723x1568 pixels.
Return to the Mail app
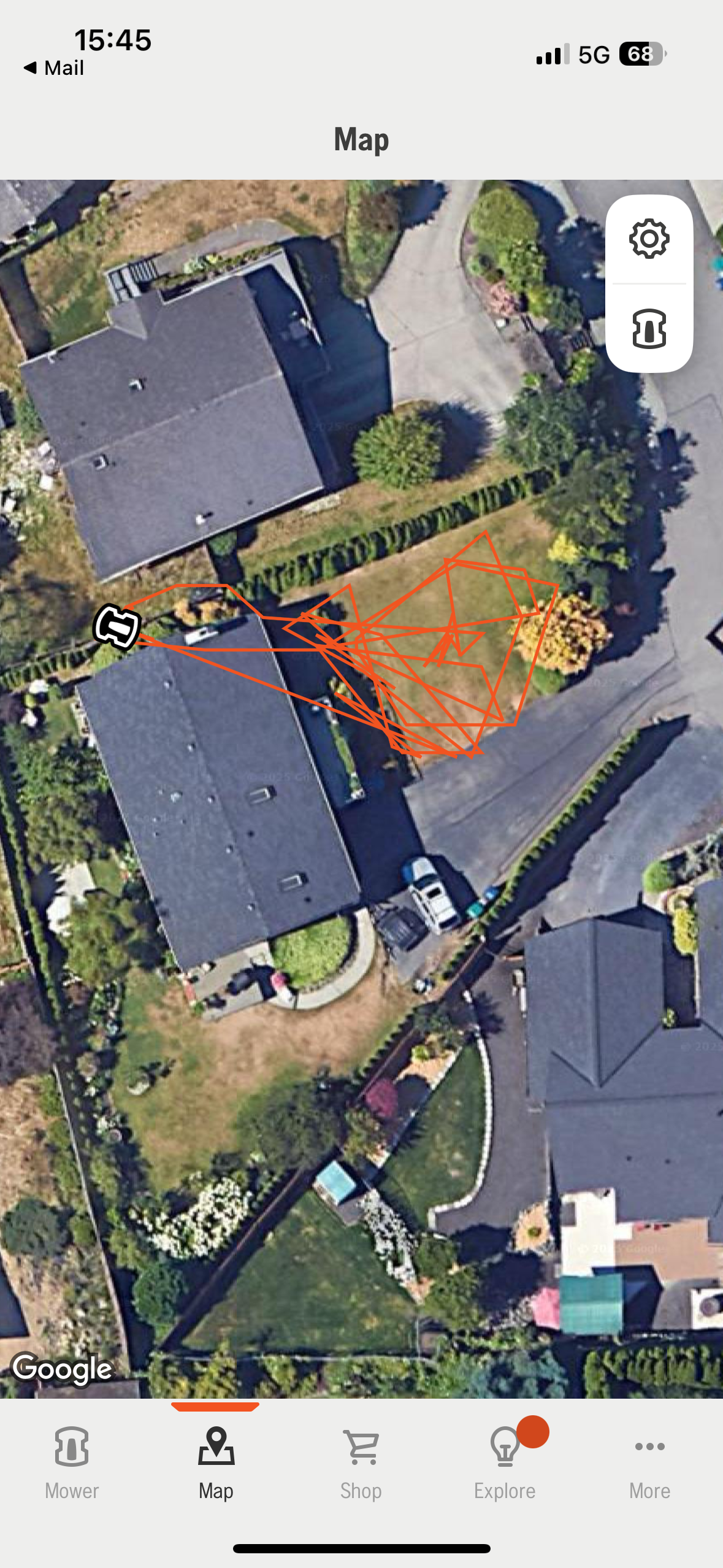(53, 67)
